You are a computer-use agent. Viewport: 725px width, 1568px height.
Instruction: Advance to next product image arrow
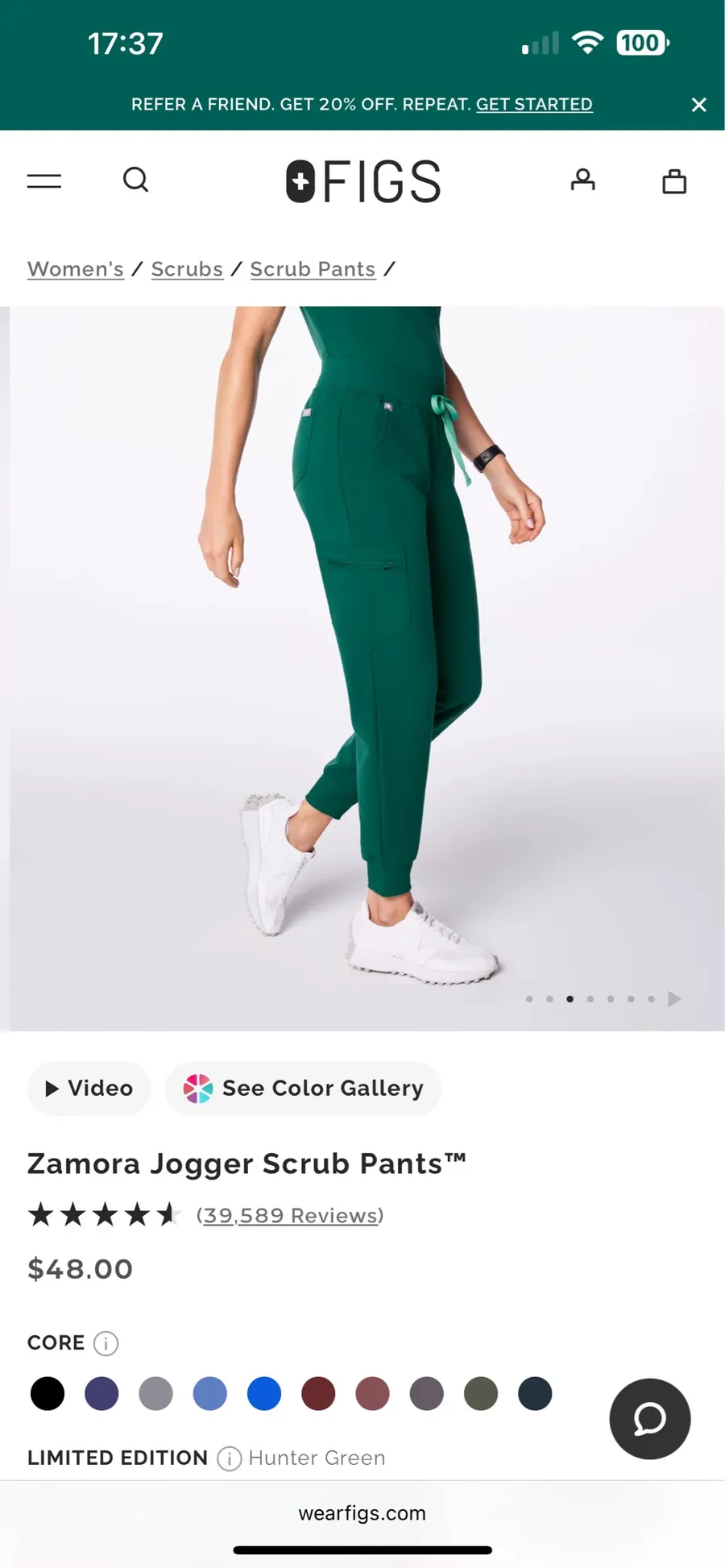click(675, 999)
